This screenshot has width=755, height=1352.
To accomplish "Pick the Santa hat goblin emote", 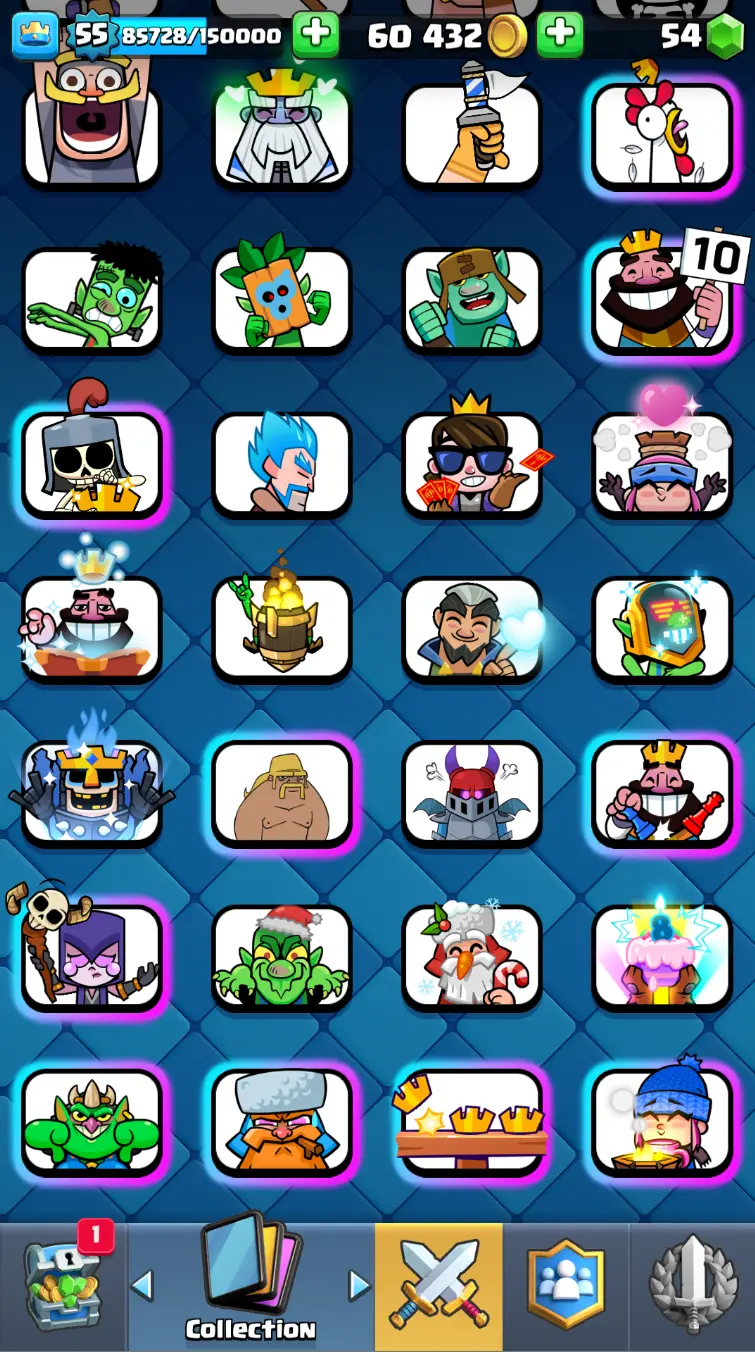I will pos(282,957).
